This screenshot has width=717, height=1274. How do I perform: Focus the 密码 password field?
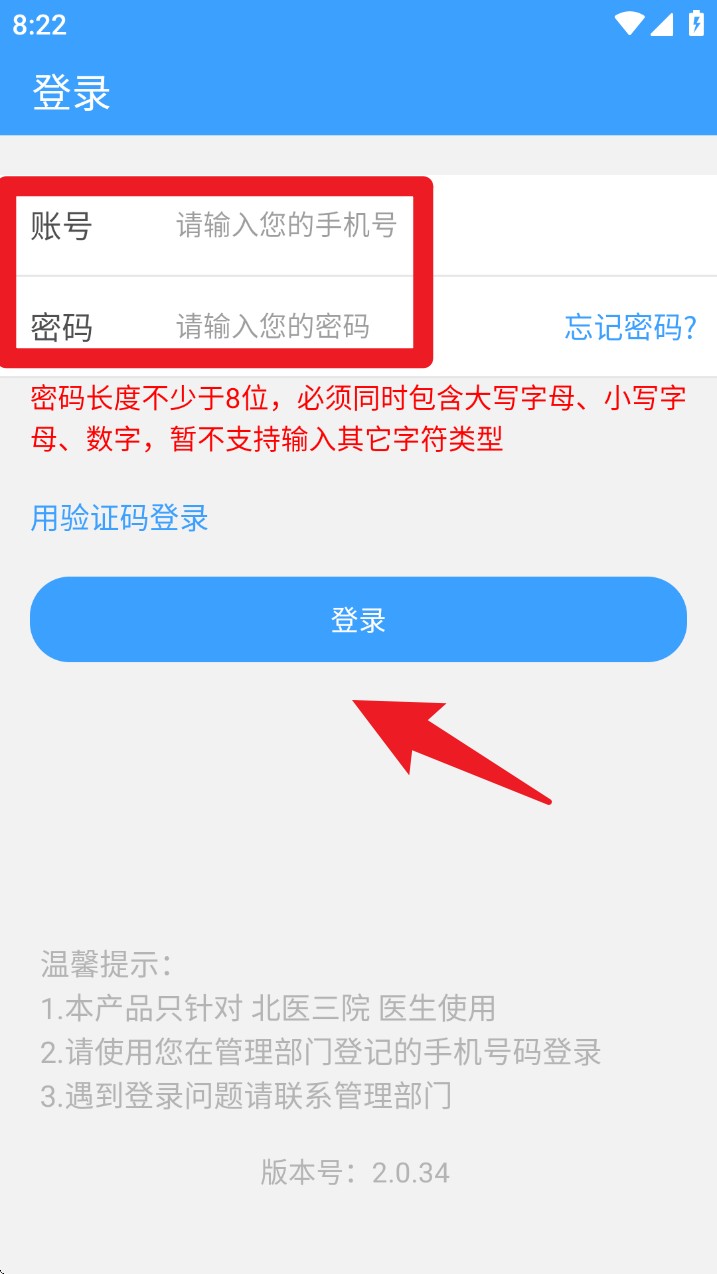click(273, 327)
